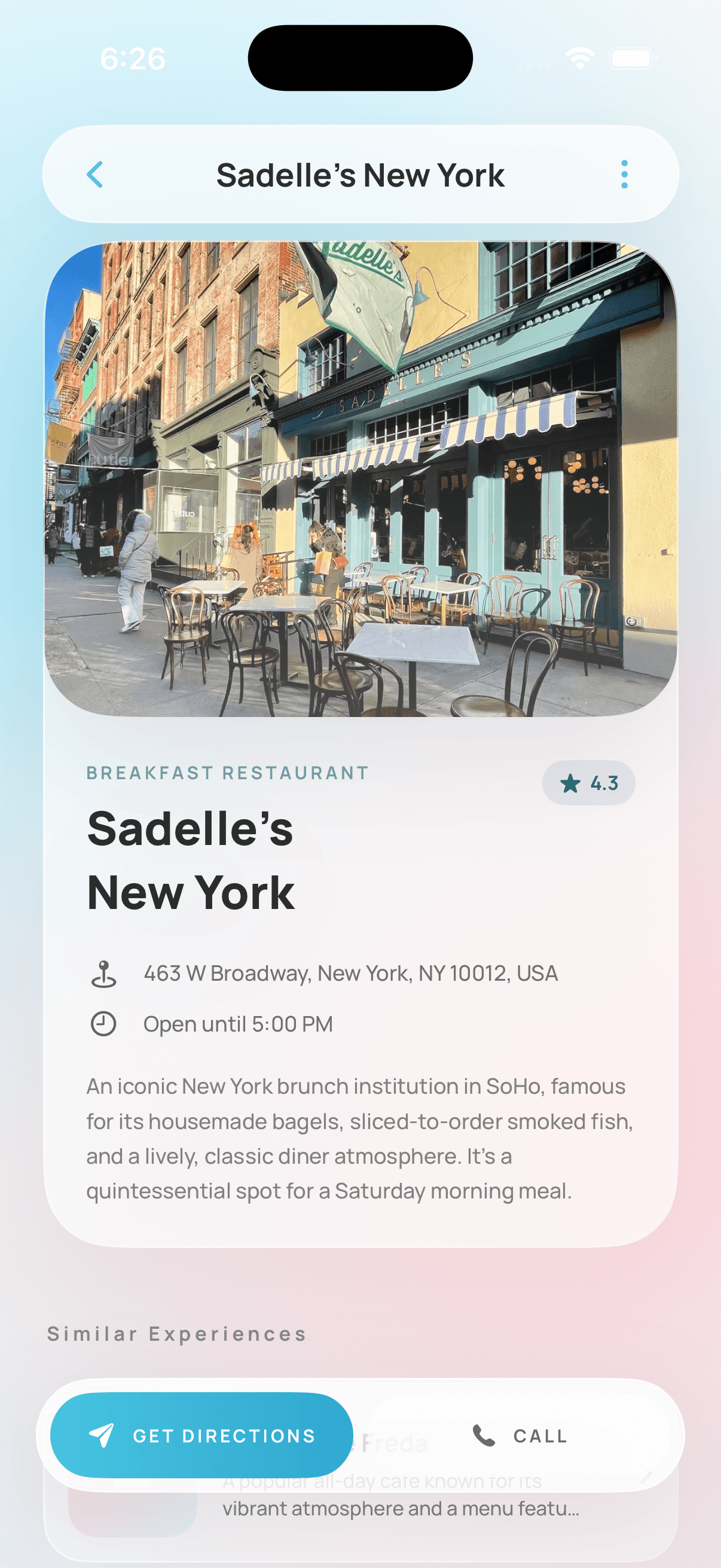Select the 4.3 rating badge
This screenshot has height=1568, width=721.
coord(588,783)
